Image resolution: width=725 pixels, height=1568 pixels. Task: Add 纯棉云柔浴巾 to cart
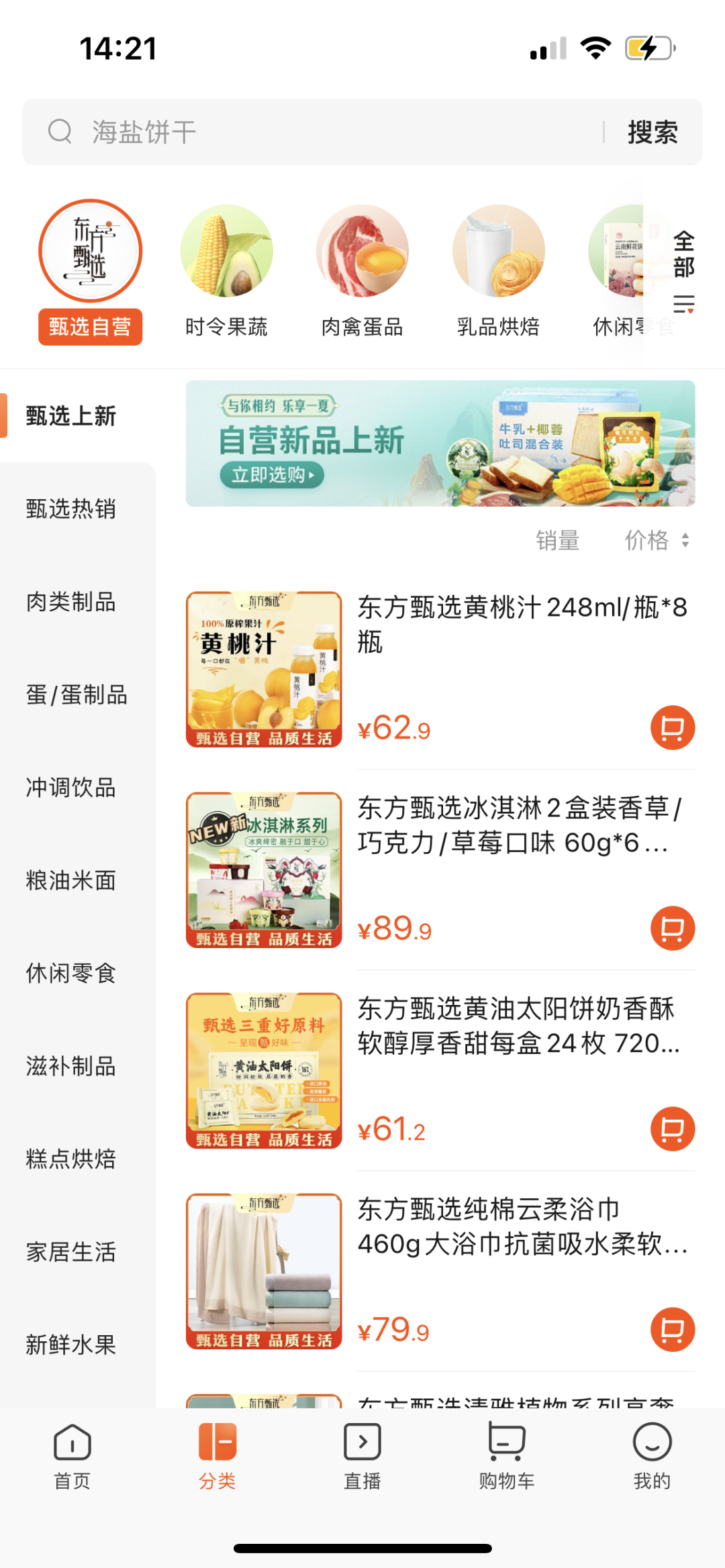[x=672, y=1330]
